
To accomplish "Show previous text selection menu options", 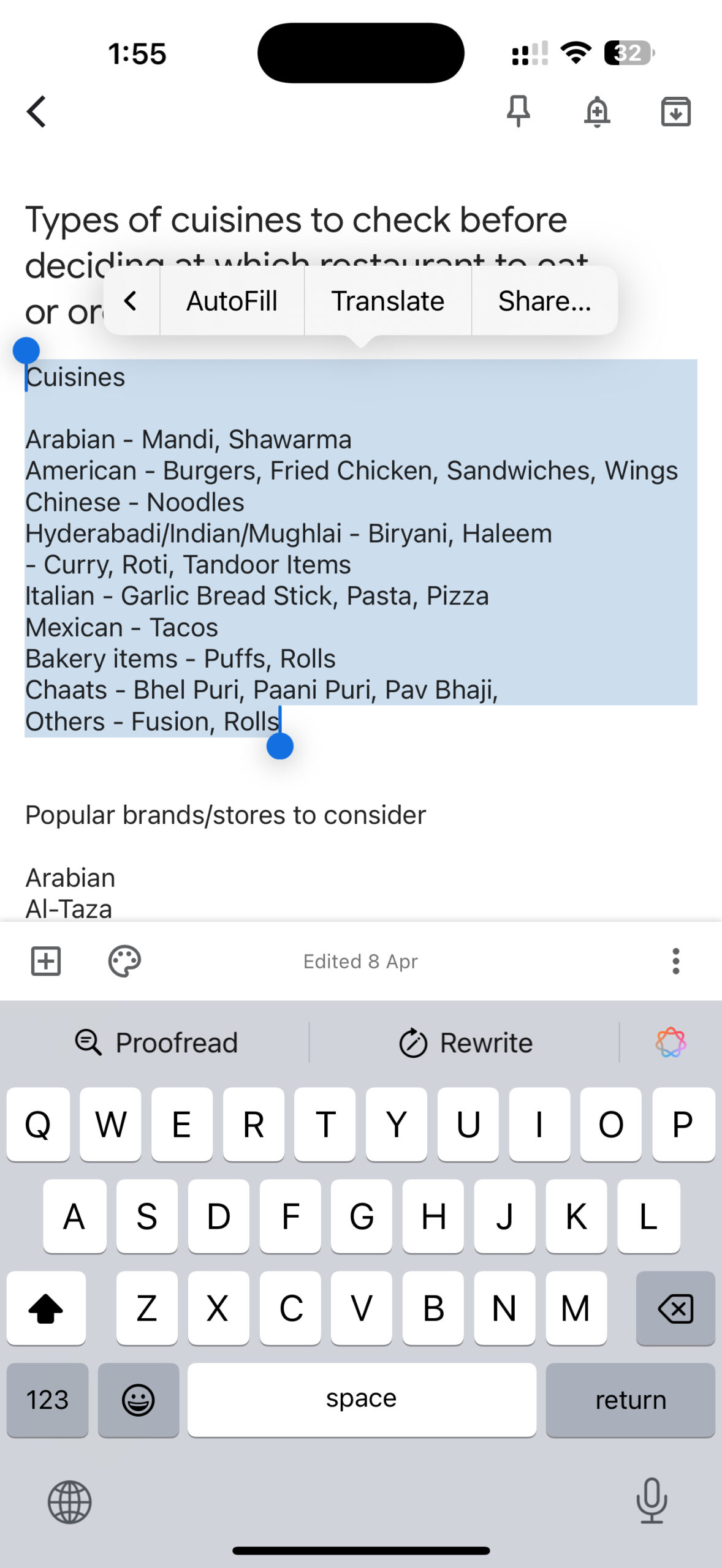I will click(131, 301).
